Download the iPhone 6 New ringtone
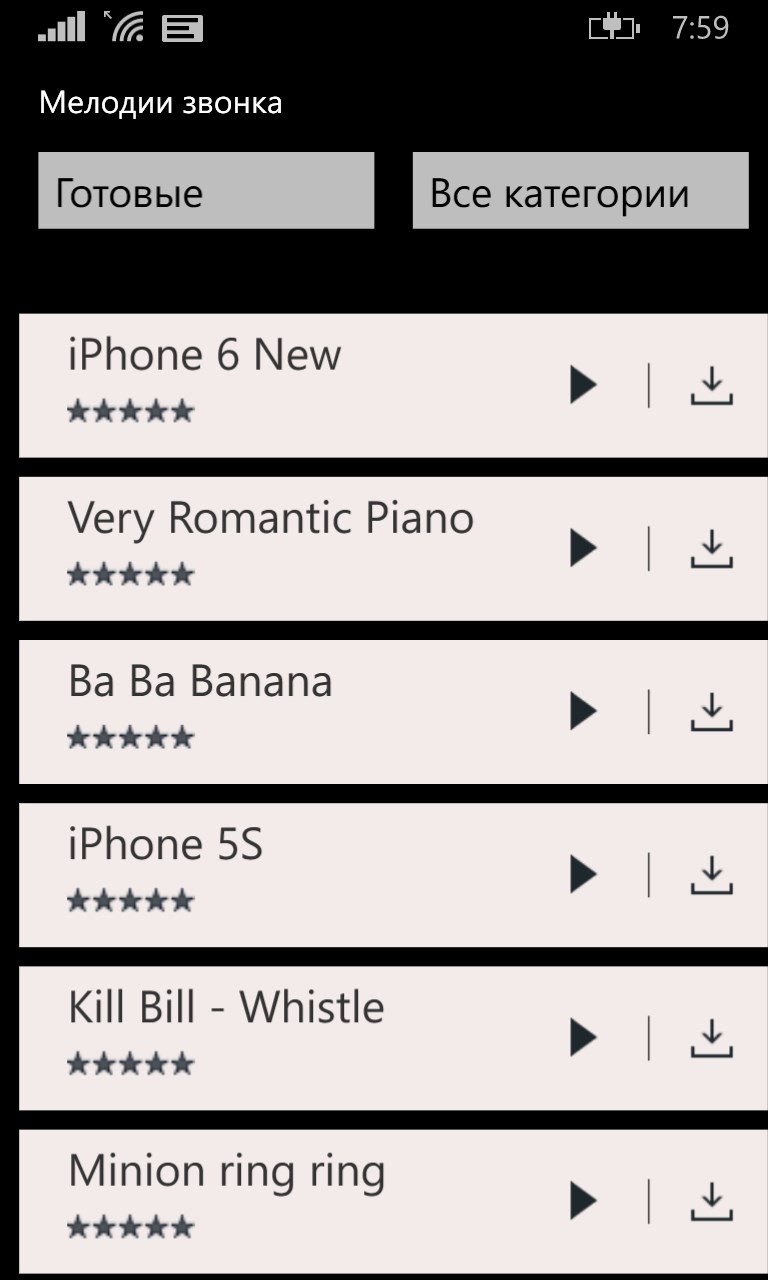This screenshot has height=1280, width=768. point(711,385)
